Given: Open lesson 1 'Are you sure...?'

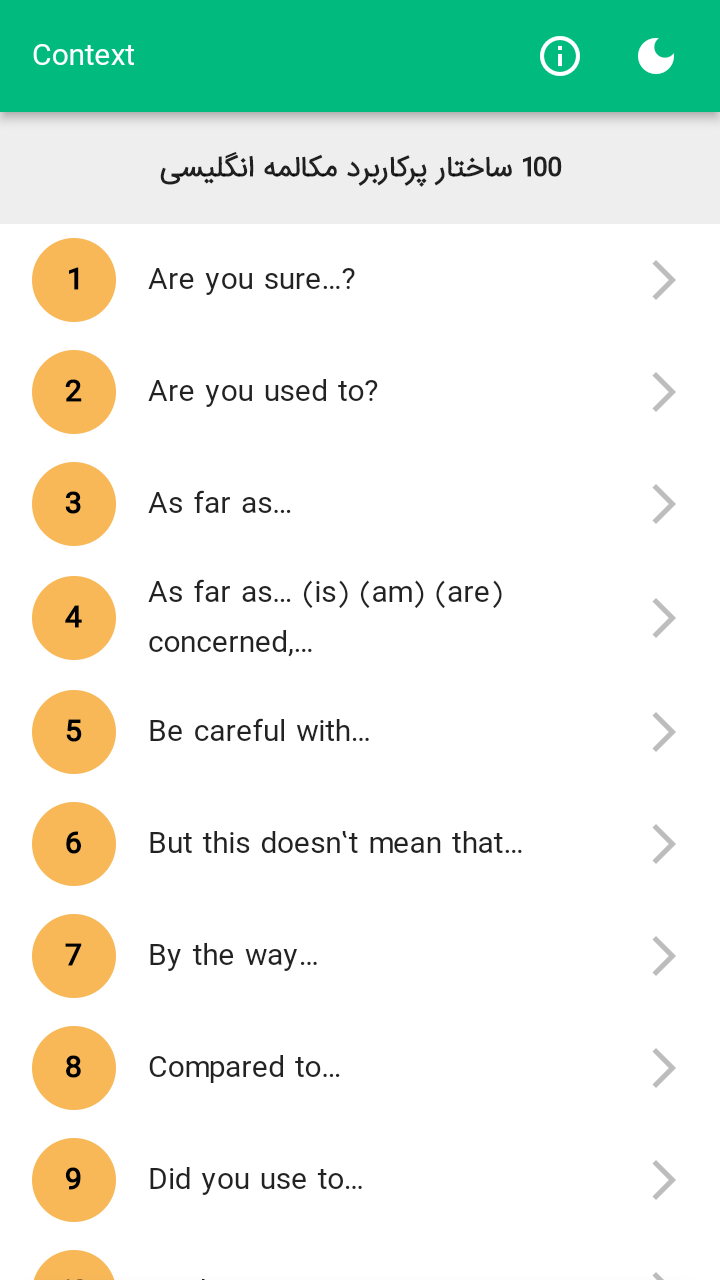Looking at the screenshot, I should [360, 280].
